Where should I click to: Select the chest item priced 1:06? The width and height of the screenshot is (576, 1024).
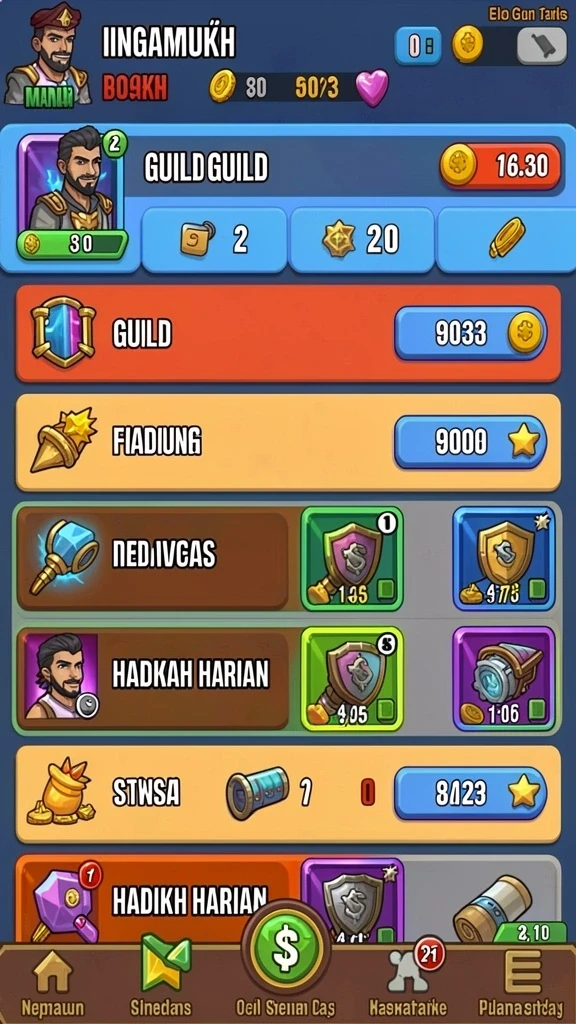coord(504,679)
